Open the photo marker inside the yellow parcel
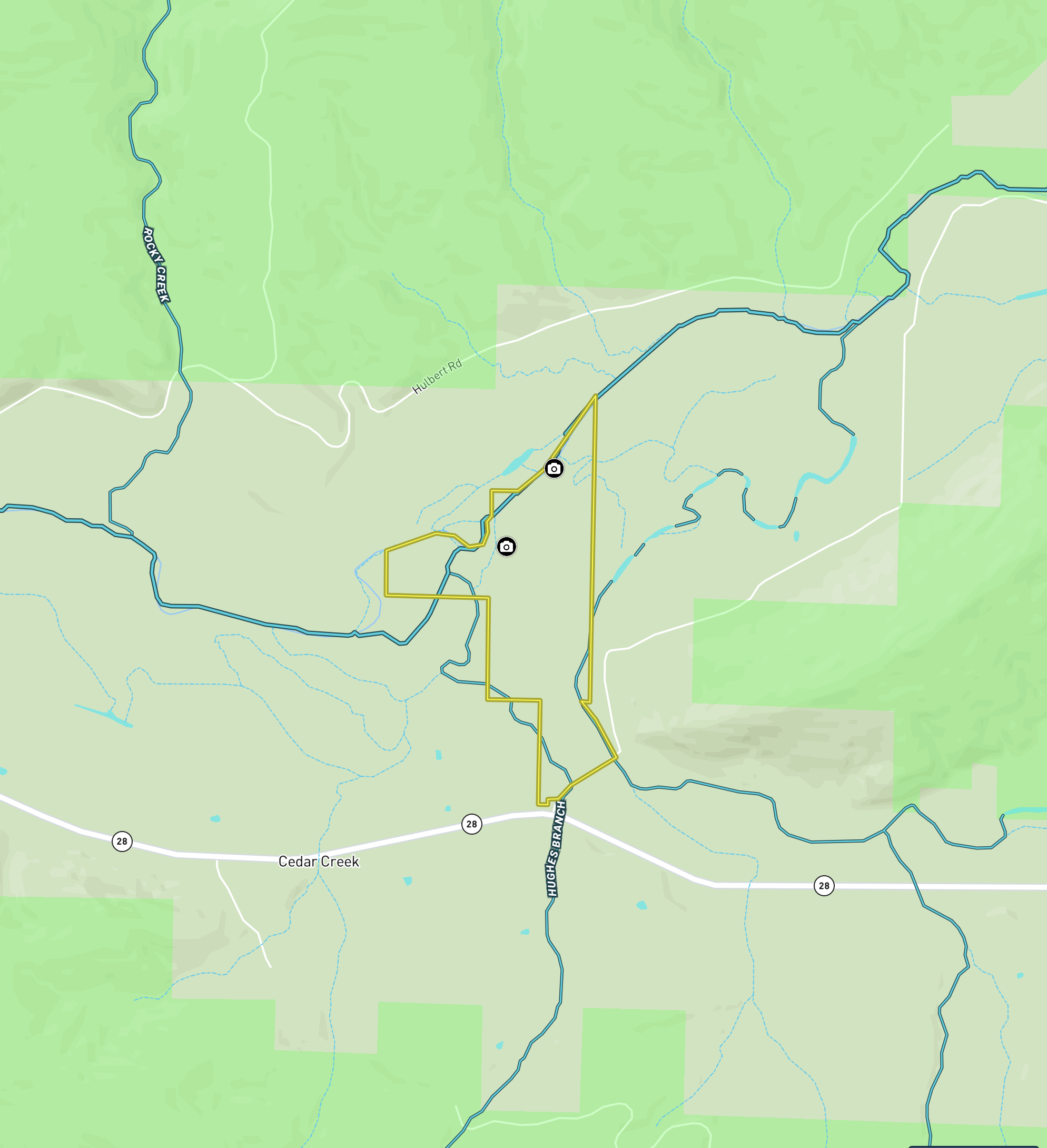Viewport: 1047px width, 1148px height. point(507,547)
